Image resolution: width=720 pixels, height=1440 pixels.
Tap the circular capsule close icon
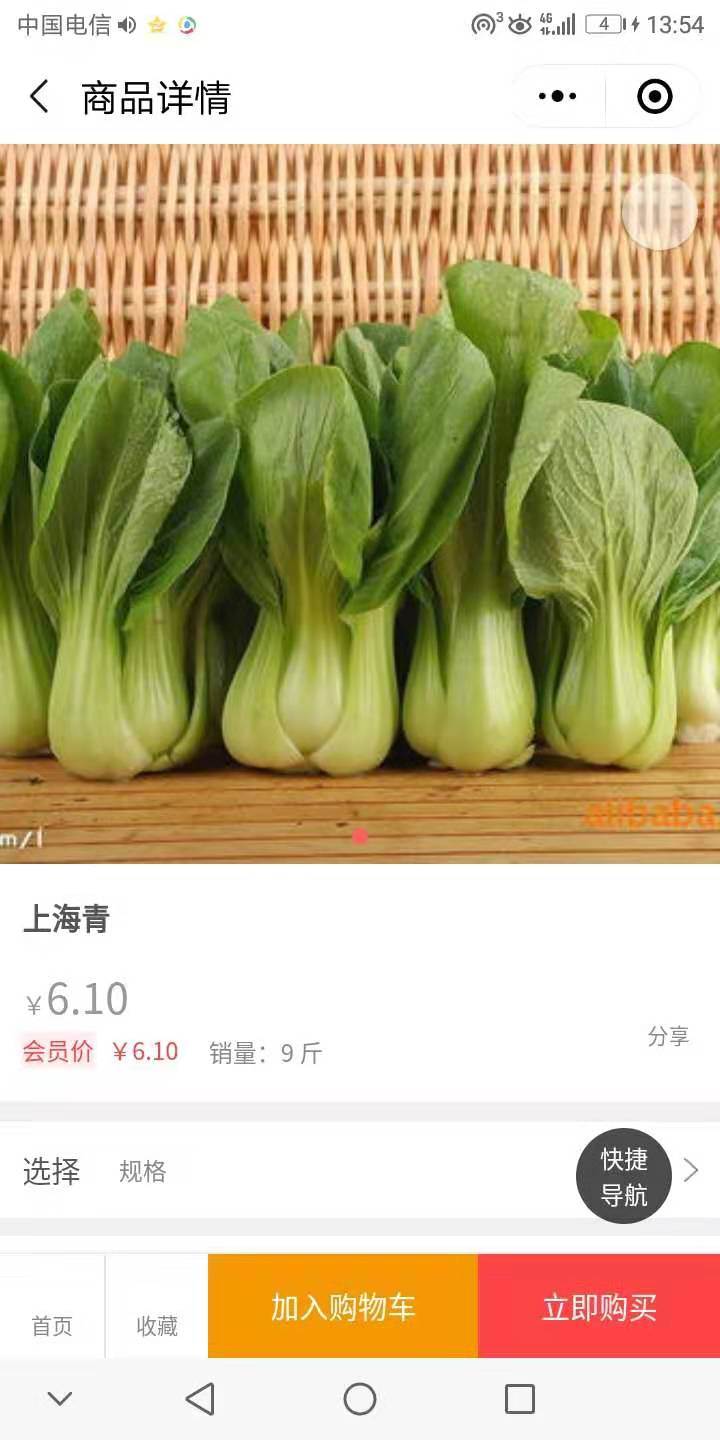654,96
